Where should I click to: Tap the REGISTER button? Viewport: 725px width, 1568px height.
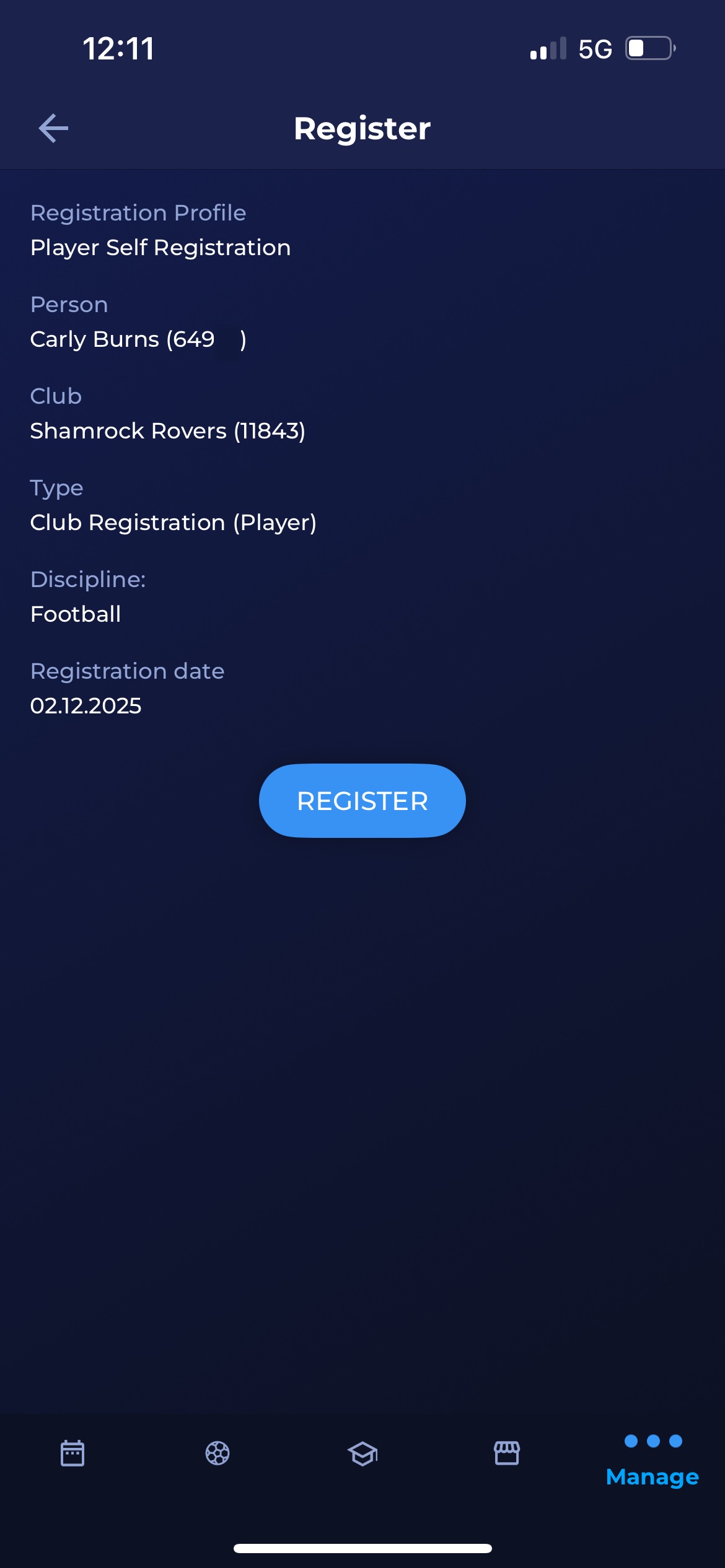(362, 800)
